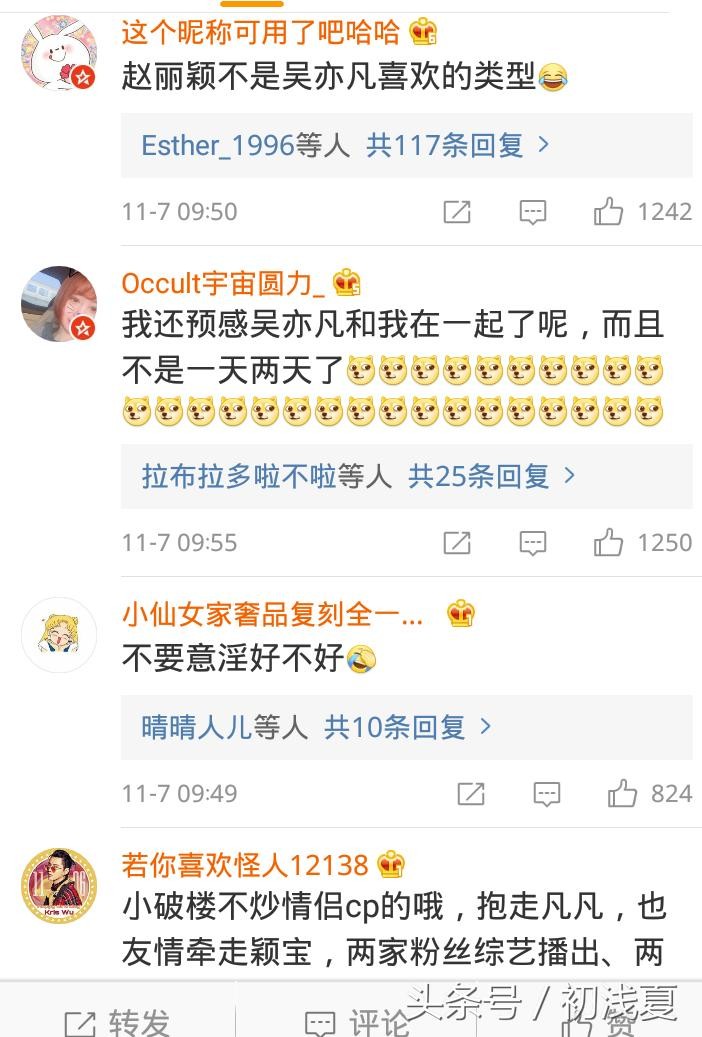Repost the comment posted at 09:50
This screenshot has height=1037, width=702.
(x=457, y=211)
